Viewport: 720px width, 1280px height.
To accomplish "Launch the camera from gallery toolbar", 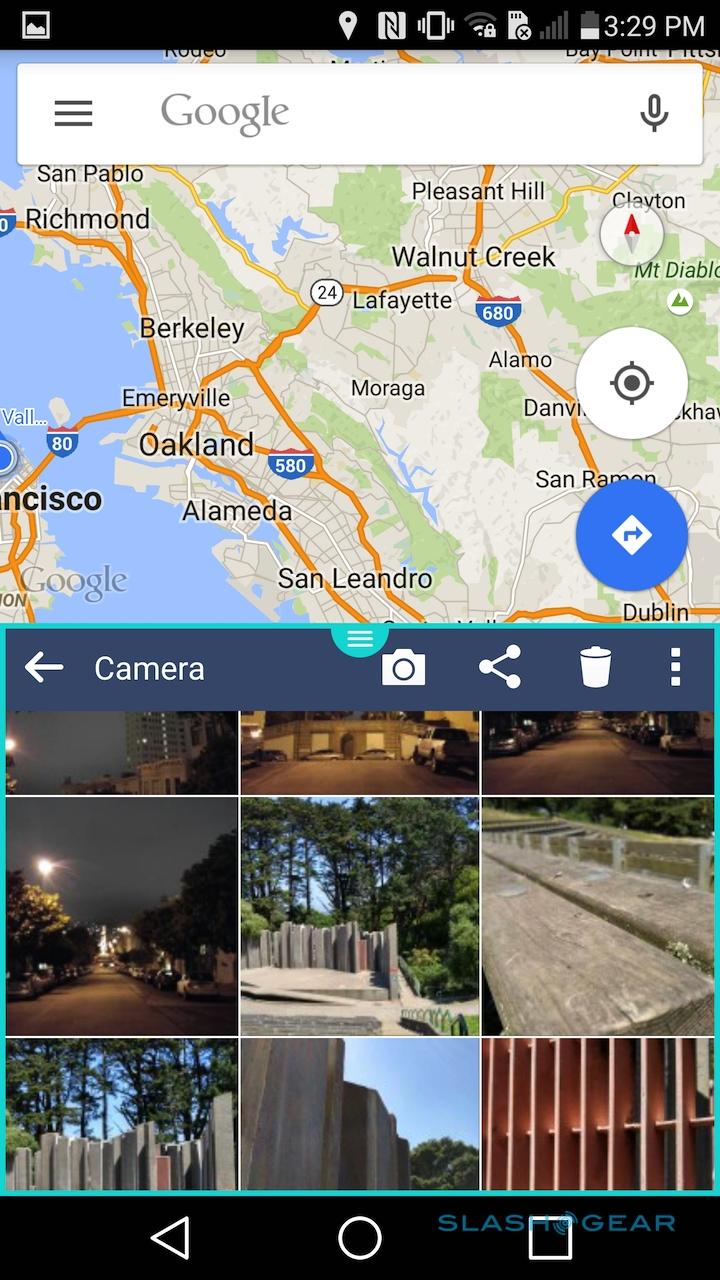I will click(403, 668).
